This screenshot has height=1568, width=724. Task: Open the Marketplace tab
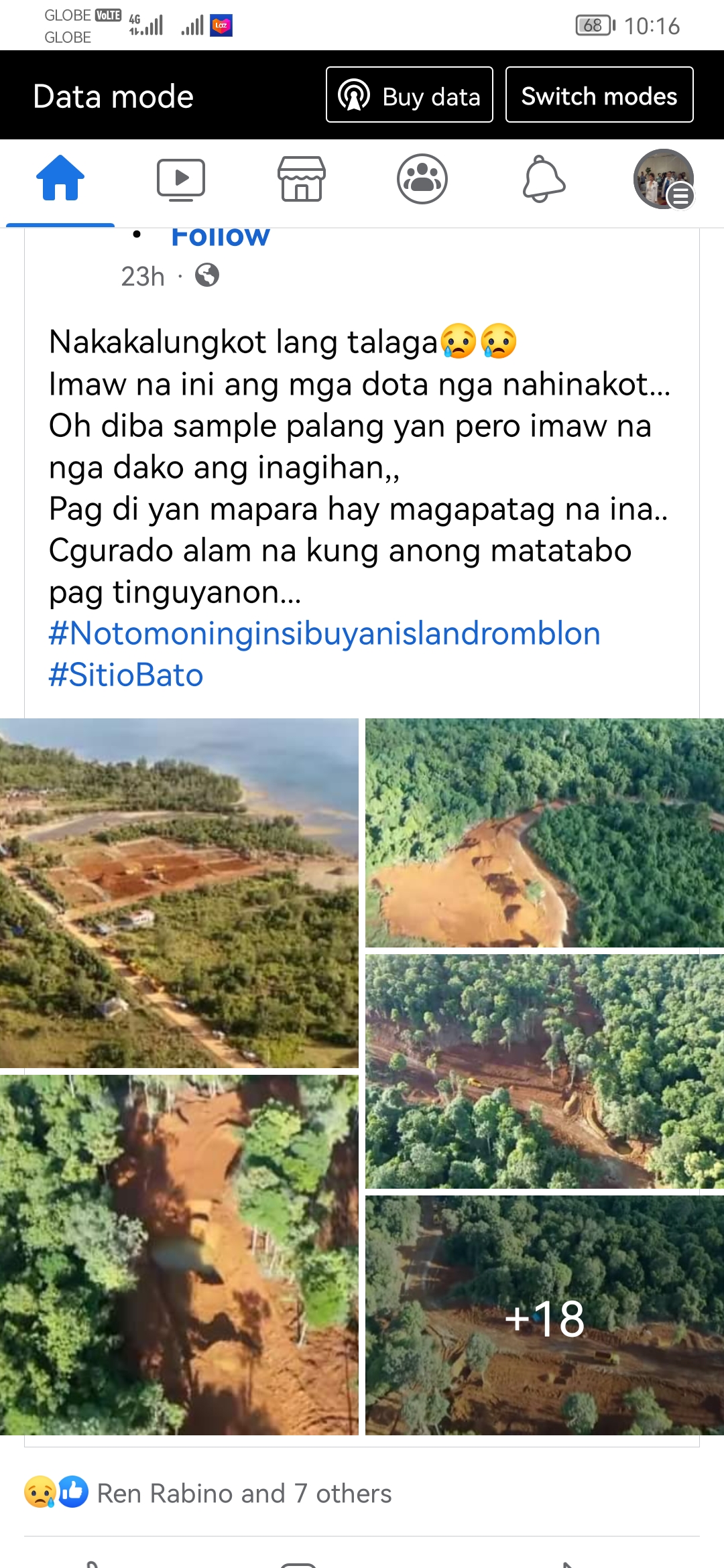pyautogui.click(x=302, y=178)
